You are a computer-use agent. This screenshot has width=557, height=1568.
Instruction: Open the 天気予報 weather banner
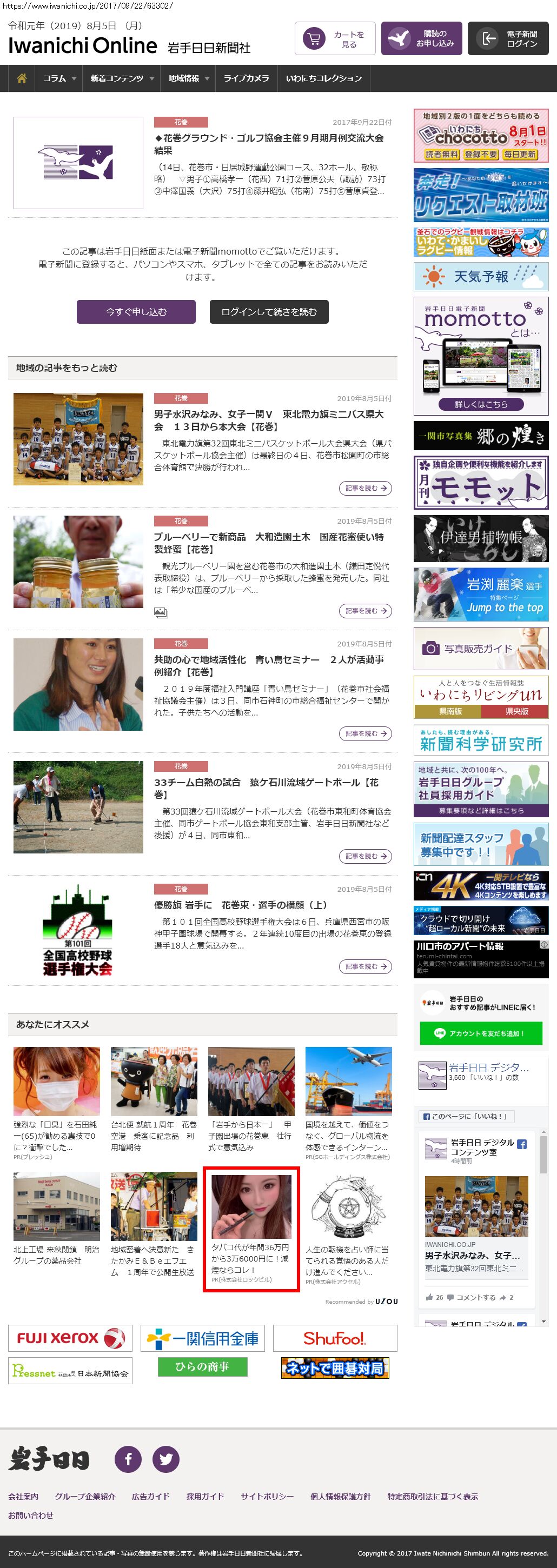point(480,276)
